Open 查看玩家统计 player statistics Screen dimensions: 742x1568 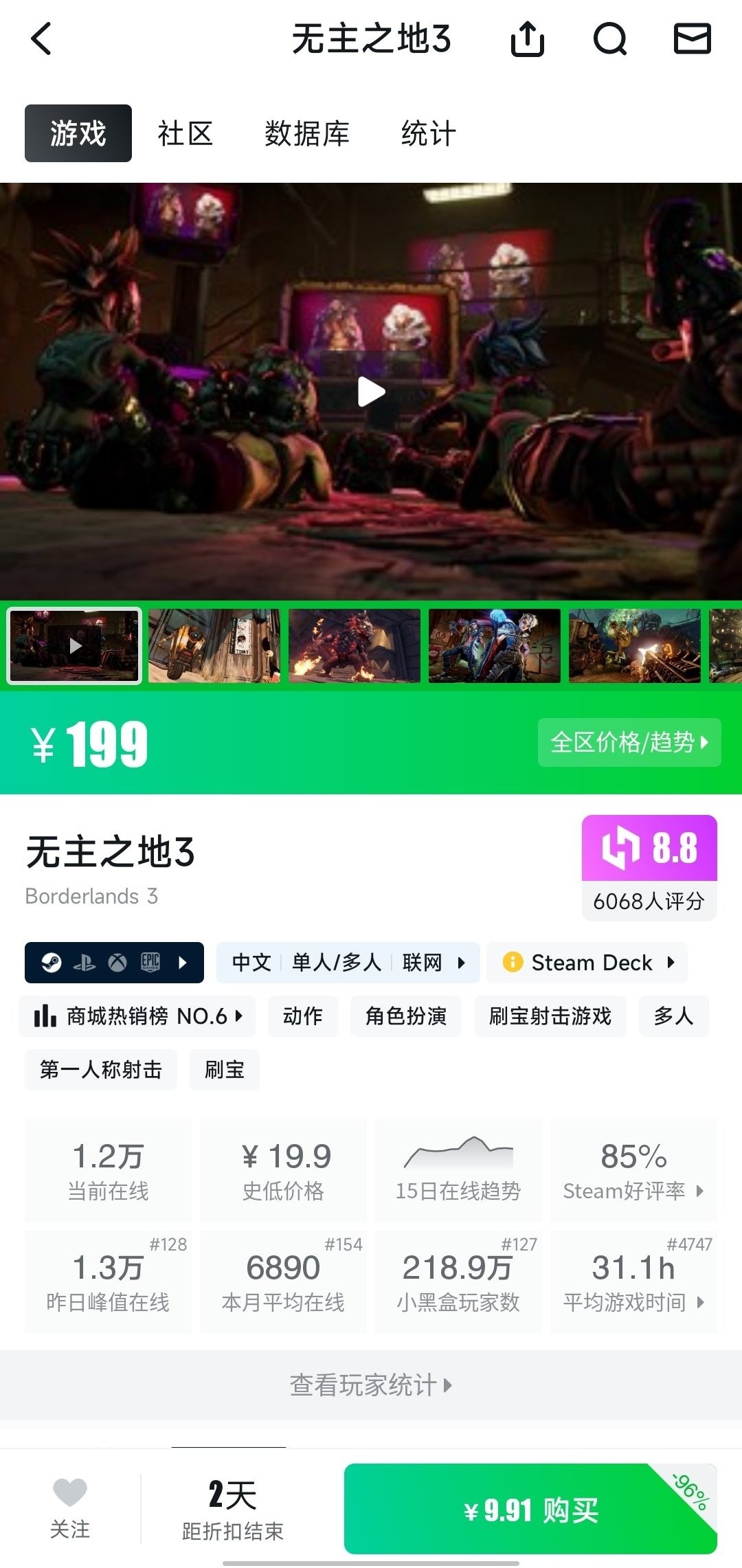tap(371, 1385)
